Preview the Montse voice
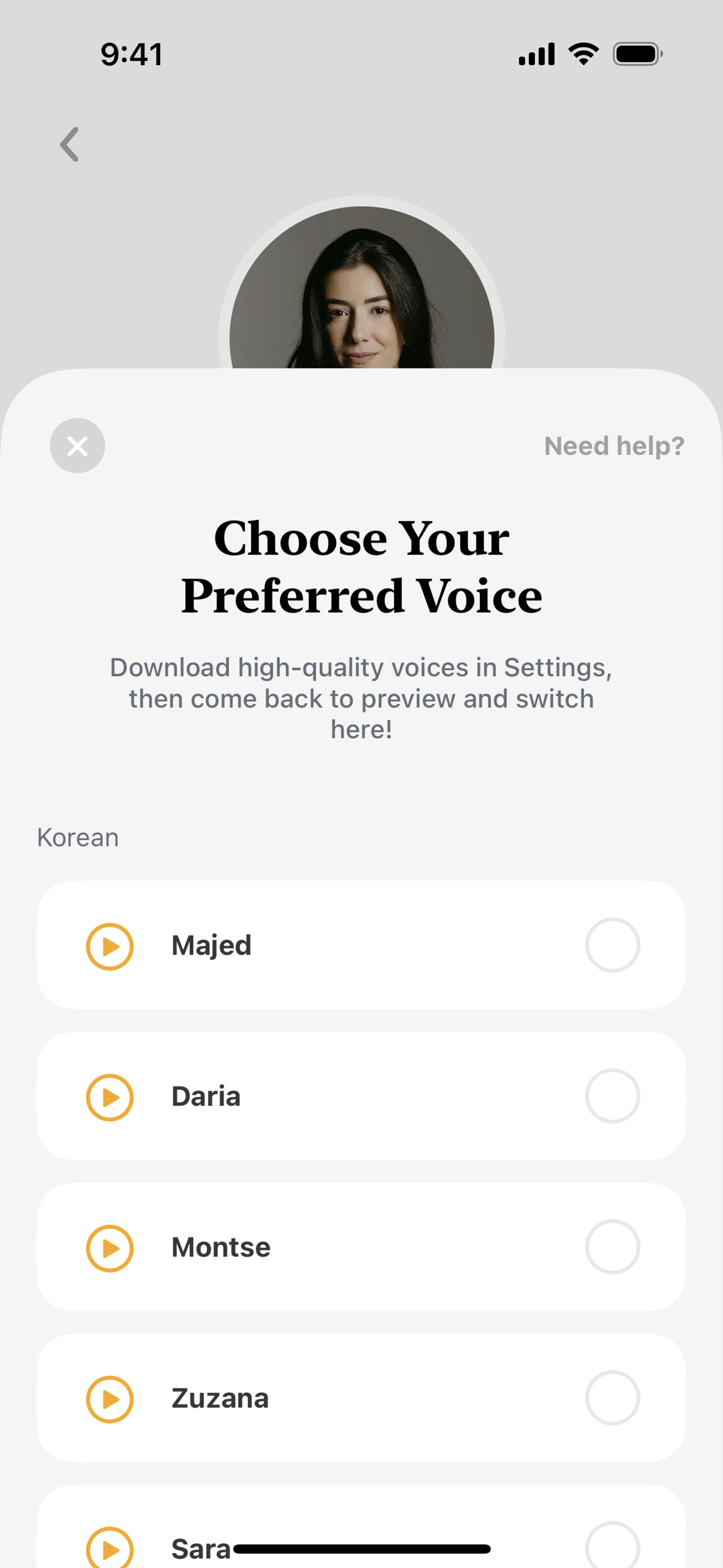Image resolution: width=723 pixels, height=1568 pixels. click(x=110, y=1249)
